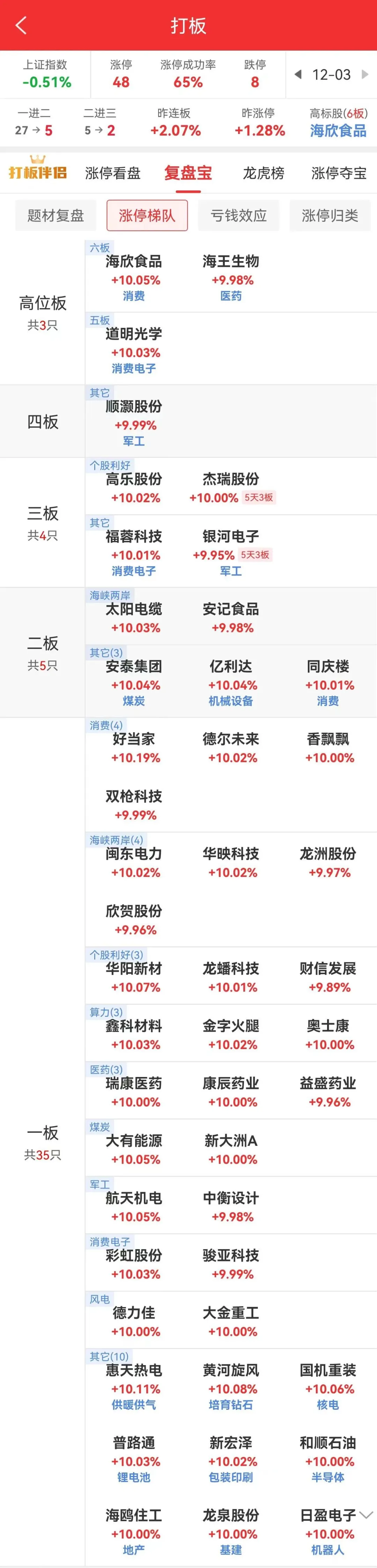Open stock 海王生物 details
The image size is (377, 1568).
click(231, 262)
